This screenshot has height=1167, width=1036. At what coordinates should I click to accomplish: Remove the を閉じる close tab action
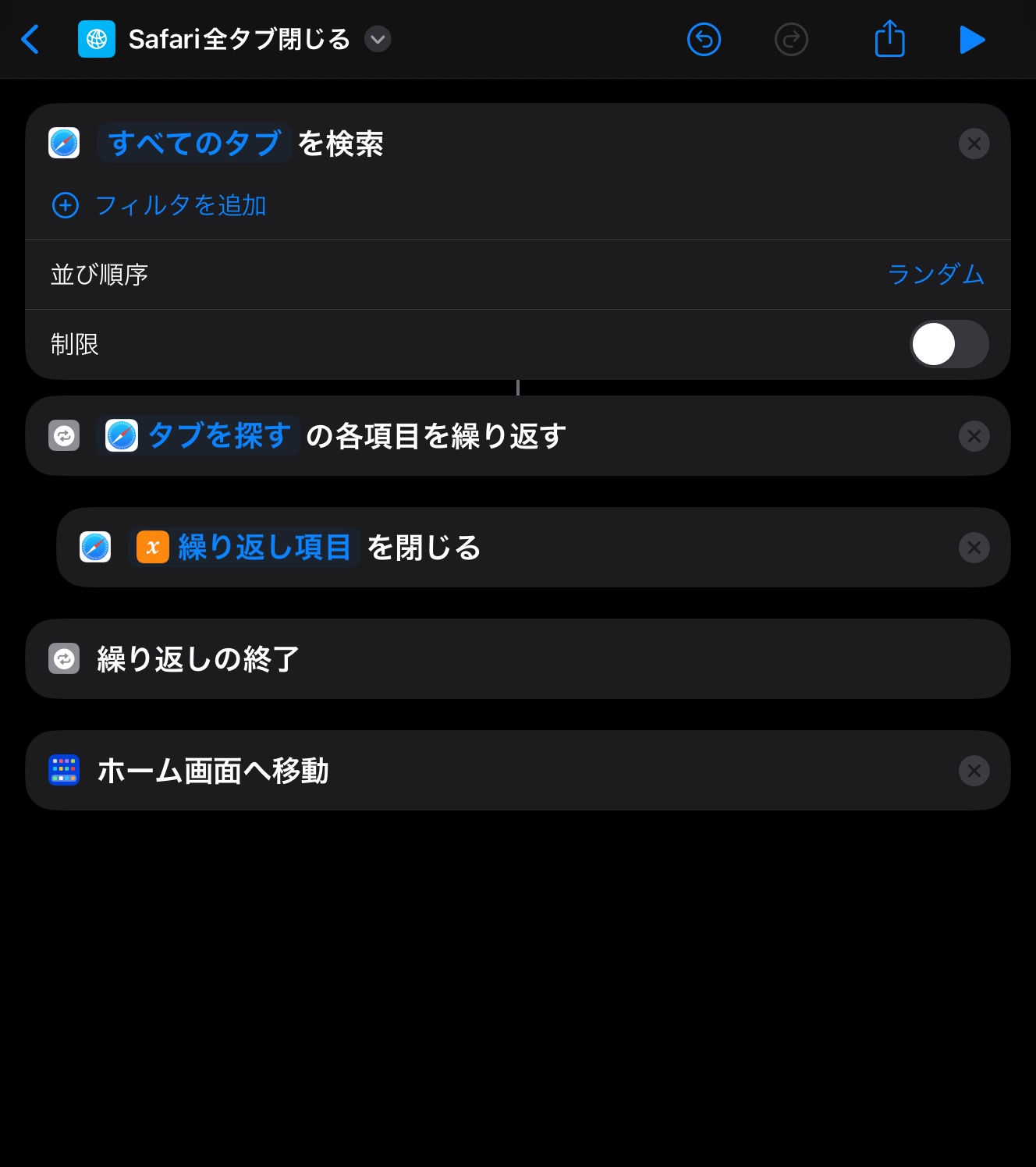[x=974, y=548]
